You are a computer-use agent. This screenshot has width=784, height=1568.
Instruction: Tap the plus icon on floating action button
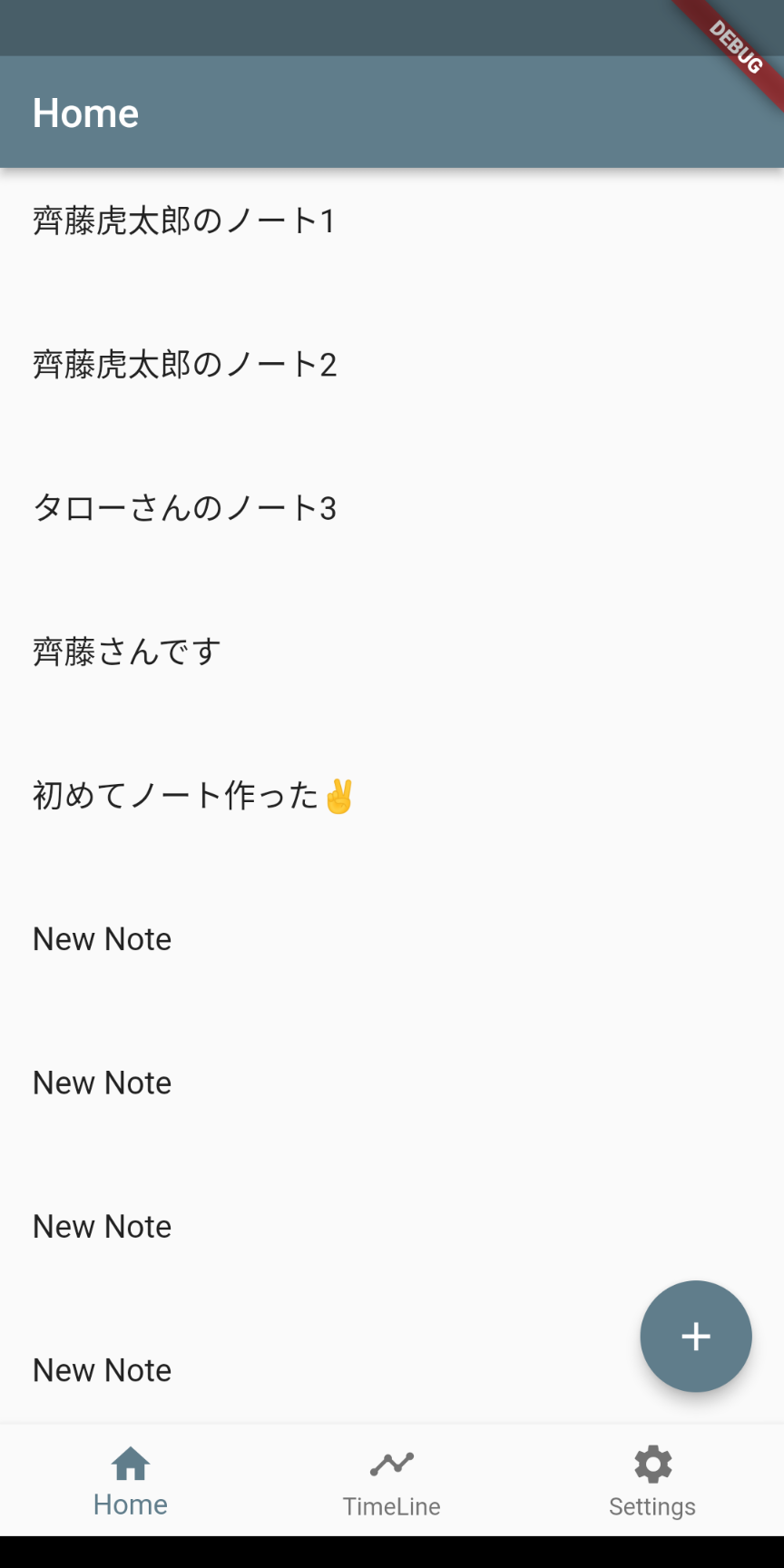point(695,1336)
